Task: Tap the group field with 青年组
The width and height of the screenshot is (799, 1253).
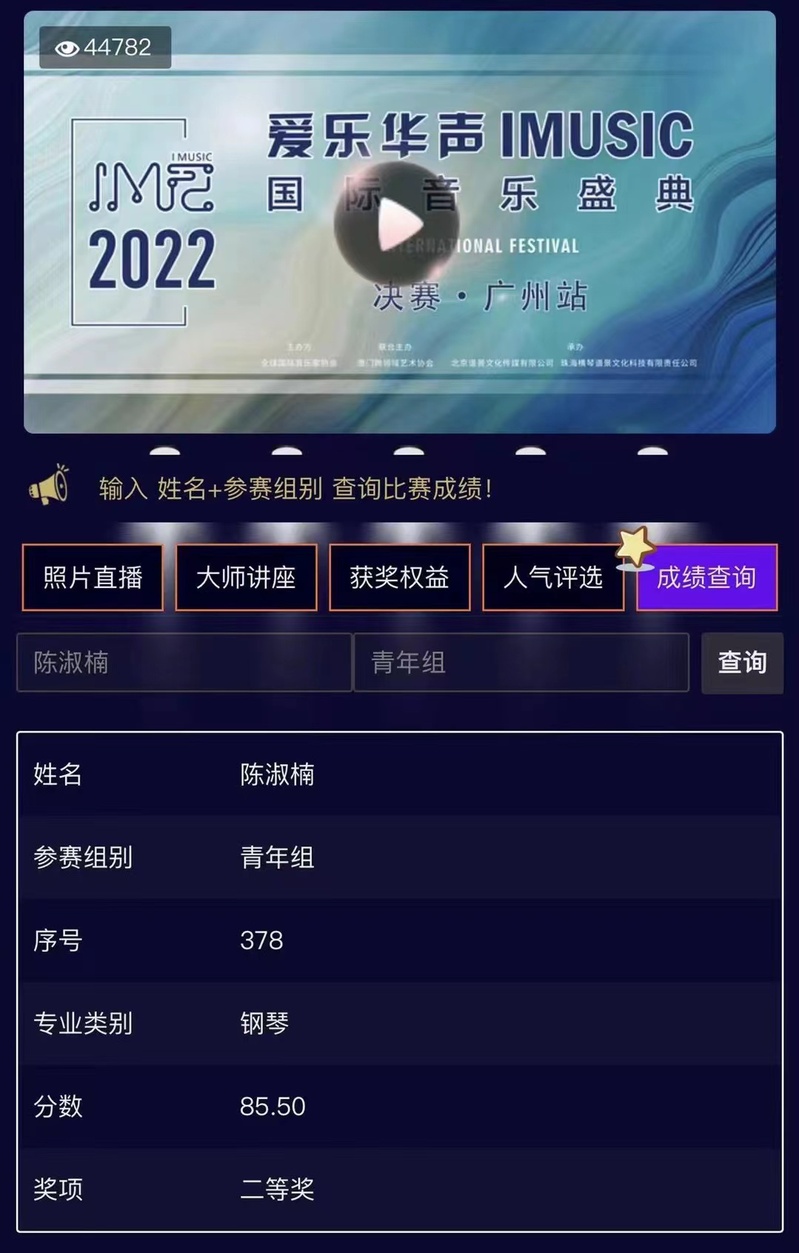Action: point(521,662)
